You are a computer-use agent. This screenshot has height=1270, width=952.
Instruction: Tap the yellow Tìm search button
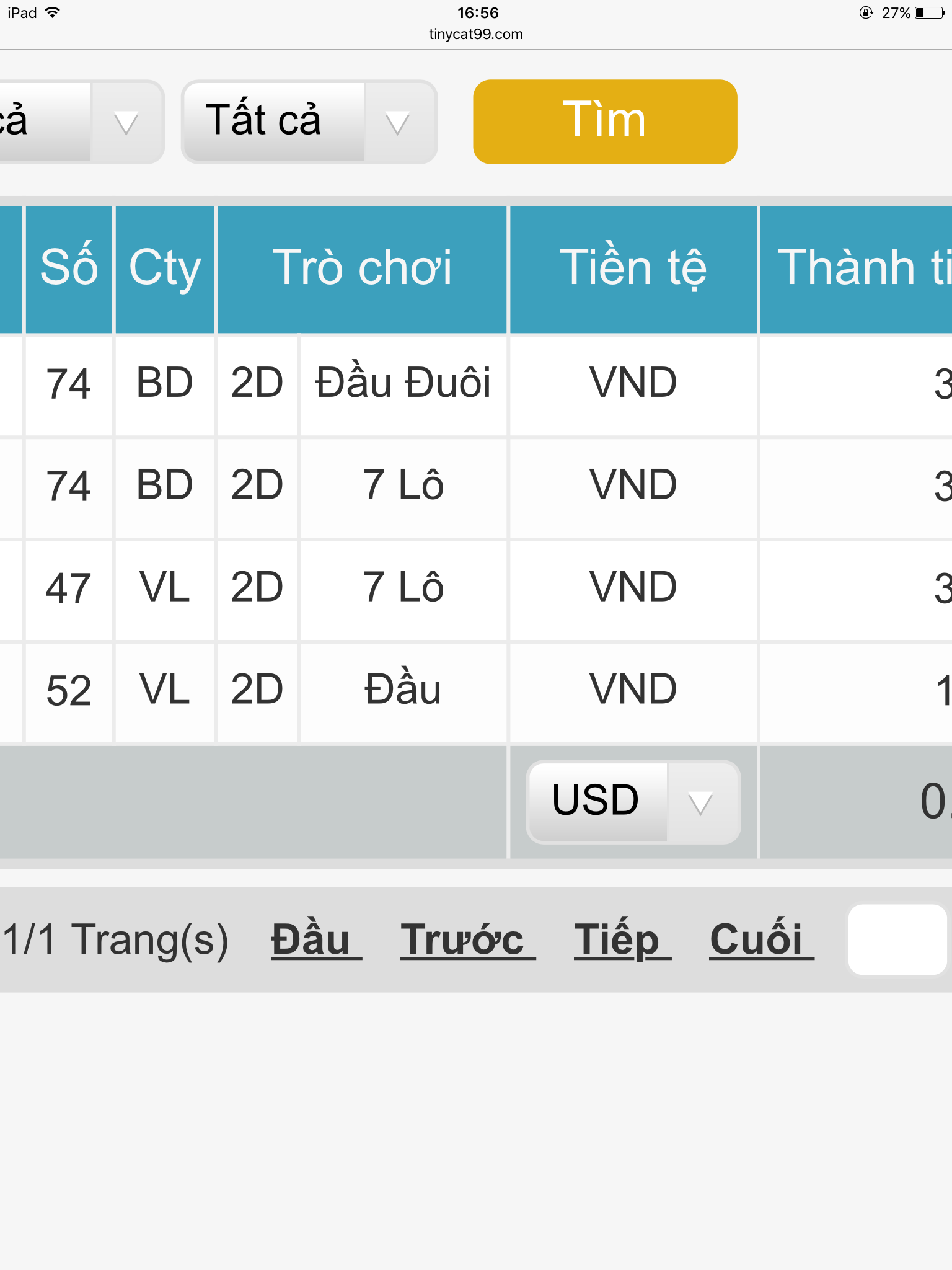coord(605,122)
